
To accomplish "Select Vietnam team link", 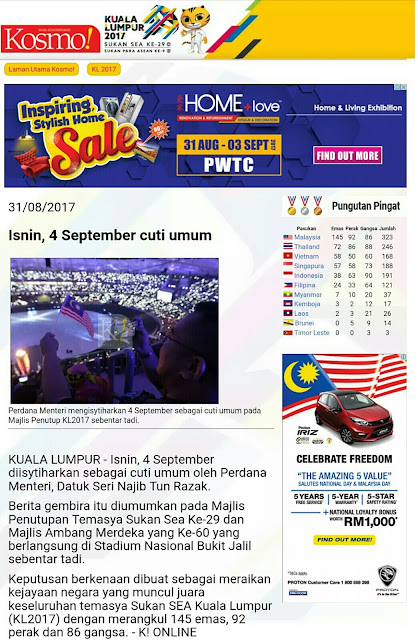I will [x=306, y=256].
